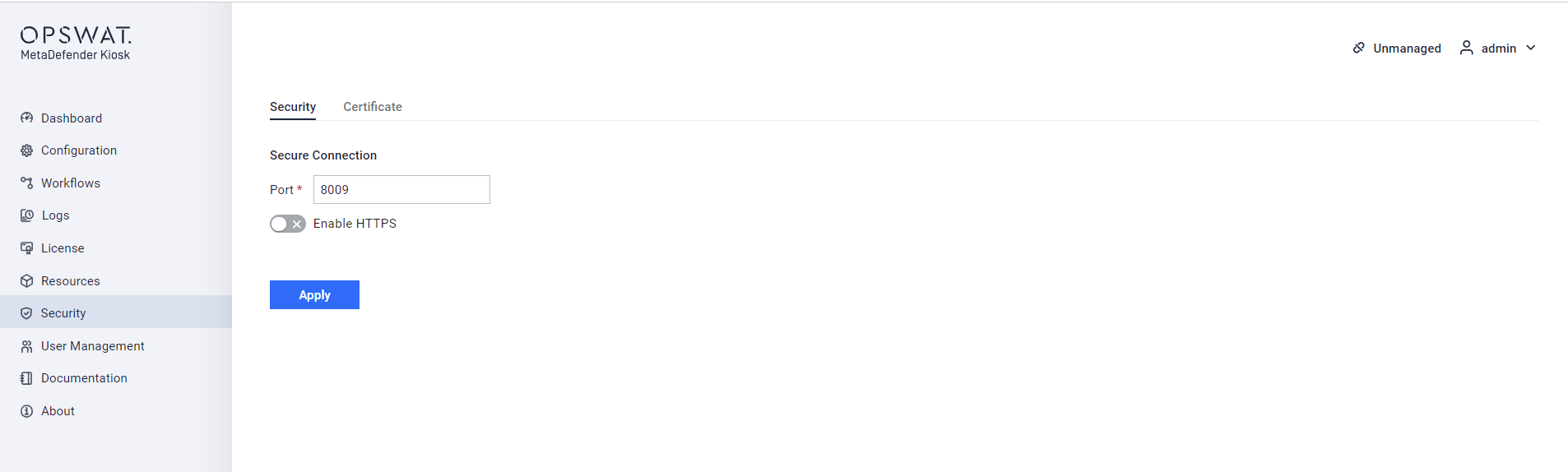The width and height of the screenshot is (1568, 472).
Task: Open the About page
Action: (x=58, y=411)
